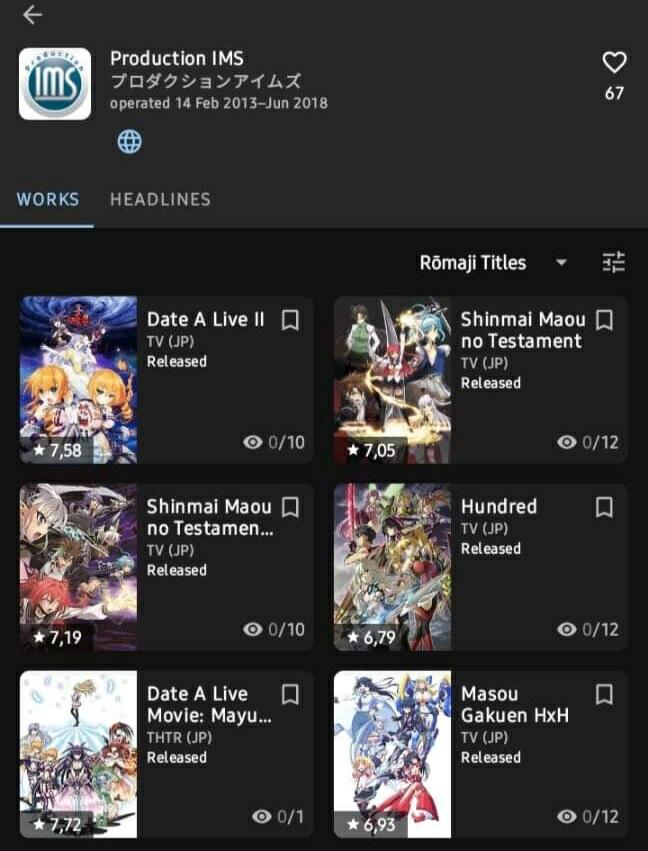This screenshot has height=851, width=648.
Task: Bookmark Shinmai Maou no Testament rated 7,19
Action: [x=290, y=507]
